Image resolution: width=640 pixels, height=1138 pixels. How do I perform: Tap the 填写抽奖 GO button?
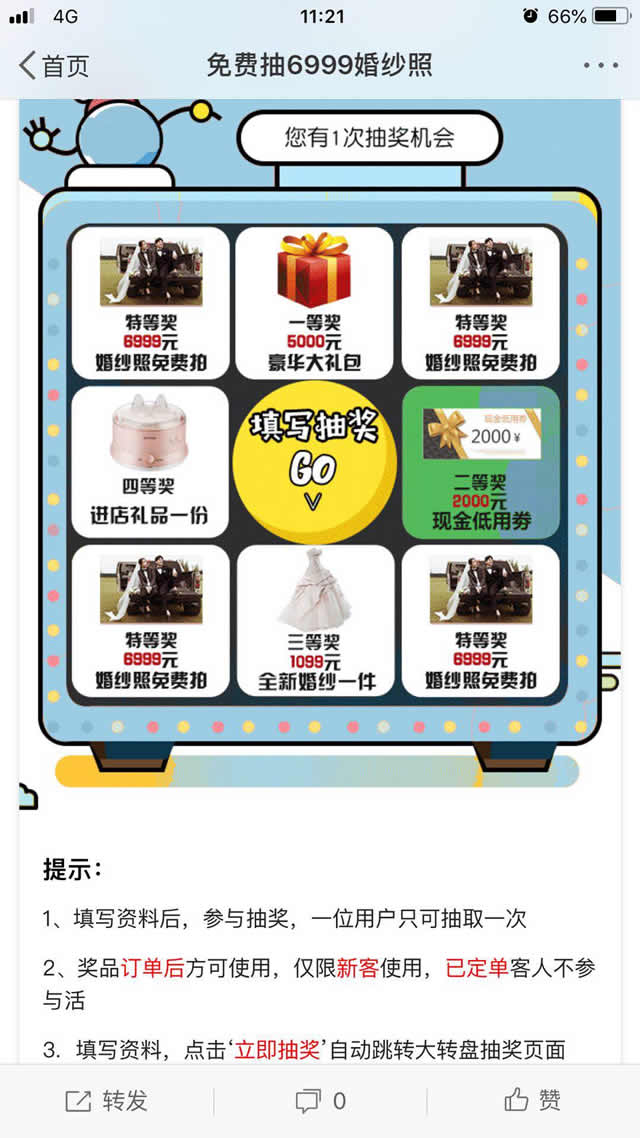pos(314,460)
